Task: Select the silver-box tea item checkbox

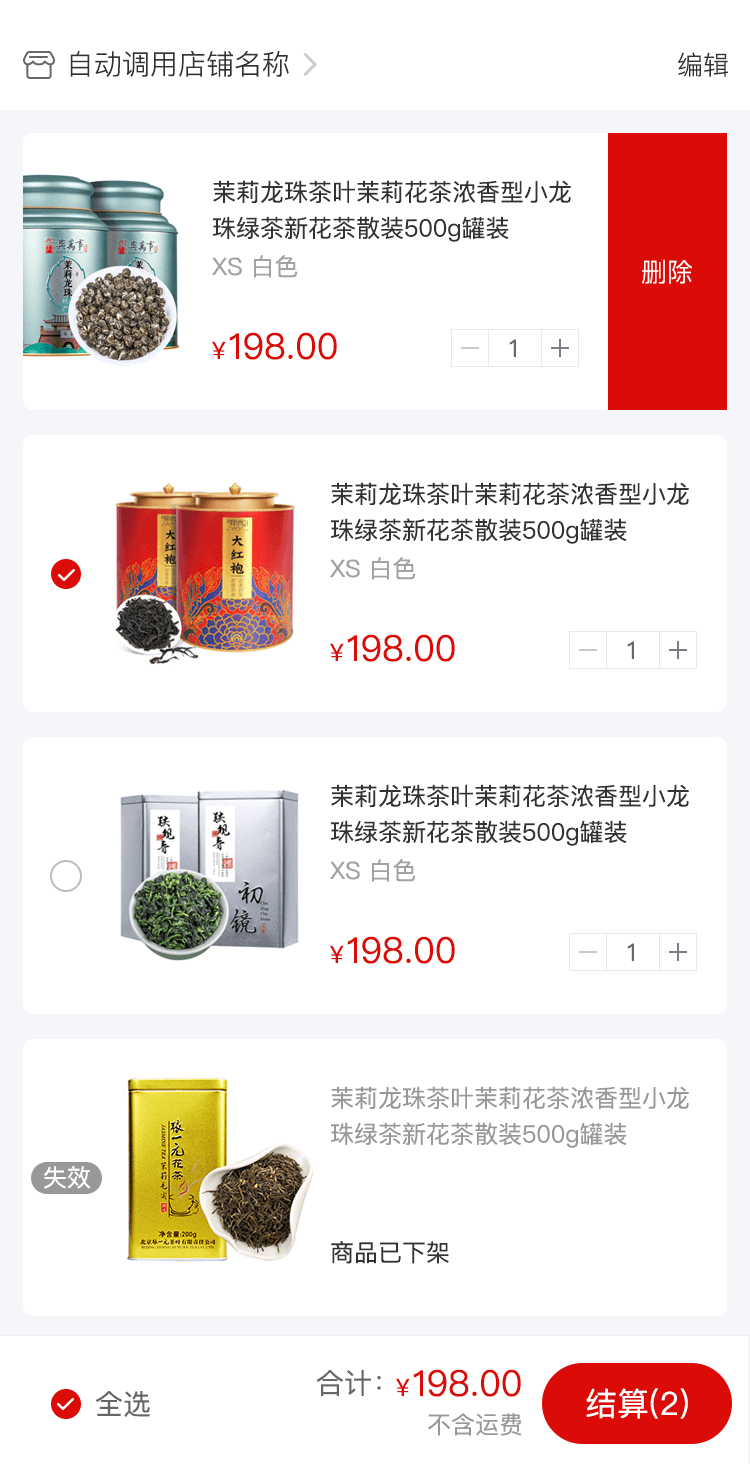Action: pos(66,877)
